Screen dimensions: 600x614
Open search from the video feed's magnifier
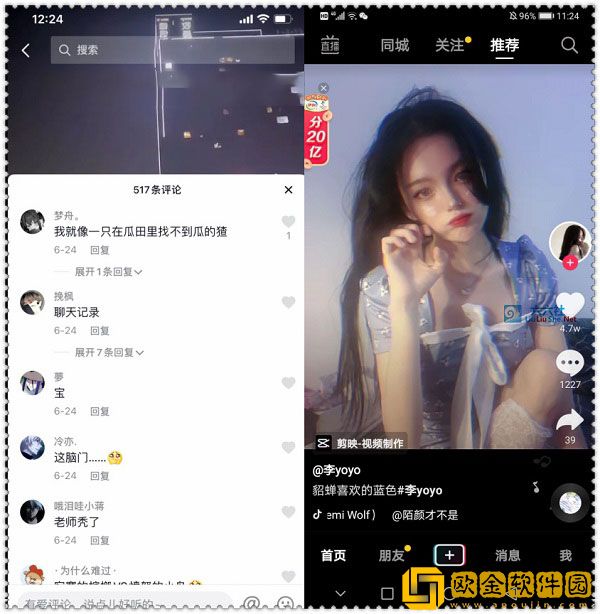(569, 45)
